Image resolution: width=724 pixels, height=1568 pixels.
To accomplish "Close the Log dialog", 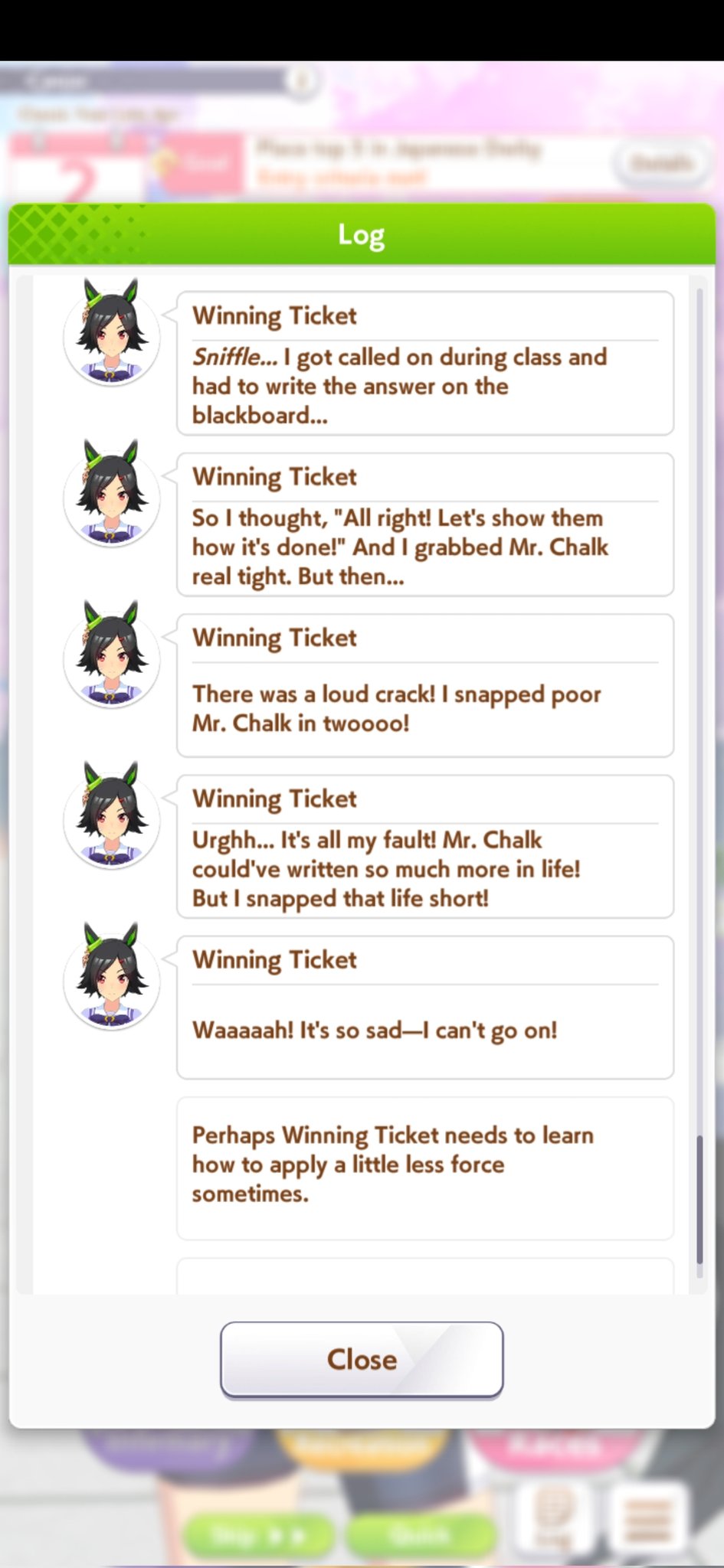I will pos(362,1359).
